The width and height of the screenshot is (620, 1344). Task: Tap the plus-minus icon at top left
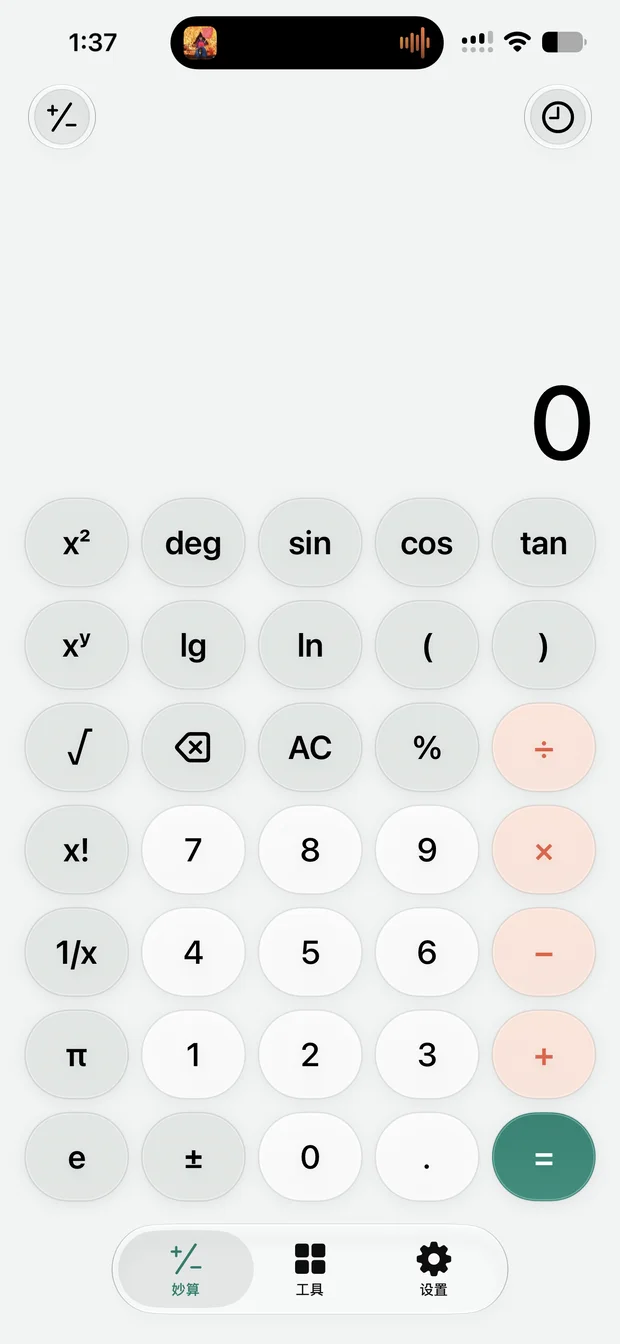point(62,118)
